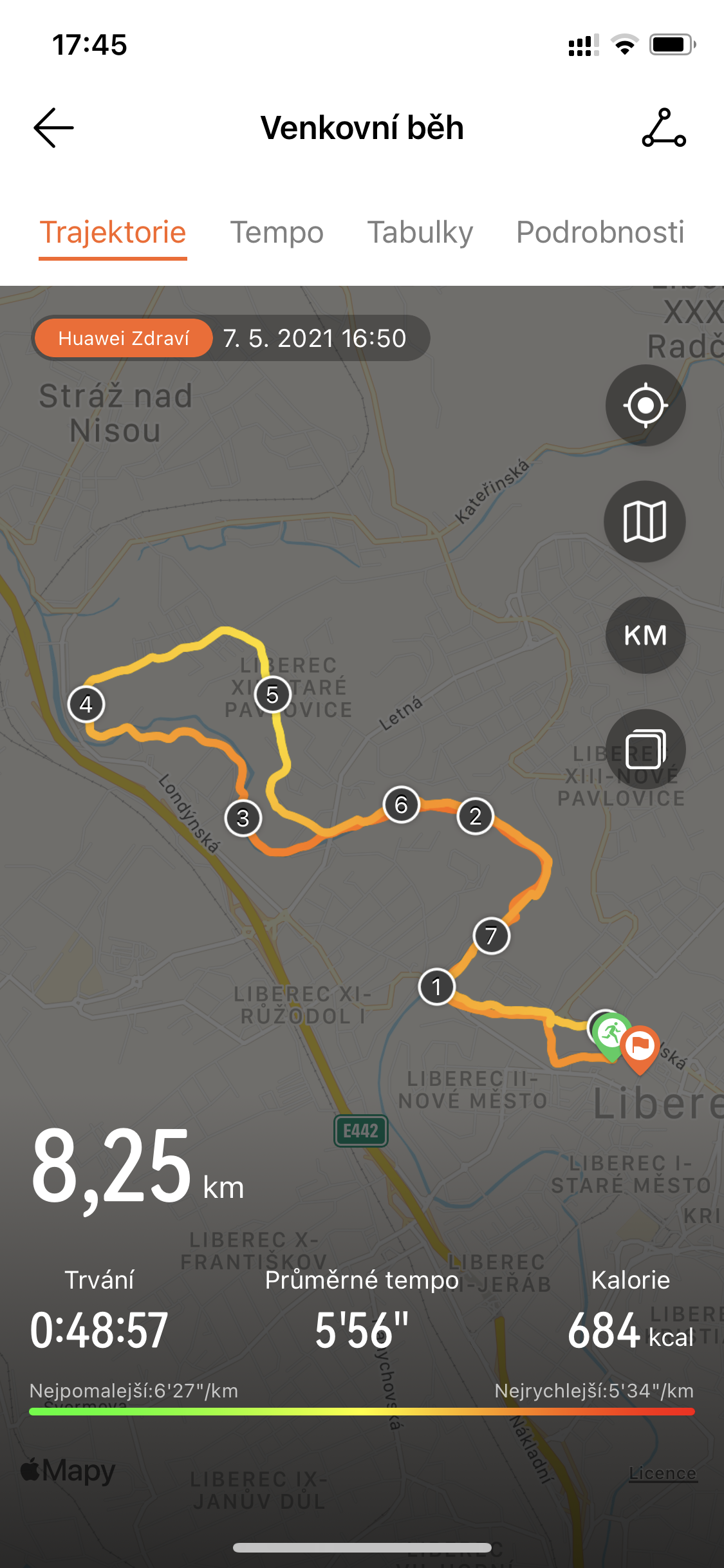Switch to the Tempo tab
Image resolution: width=724 pixels, height=1568 pixels.
(x=277, y=232)
